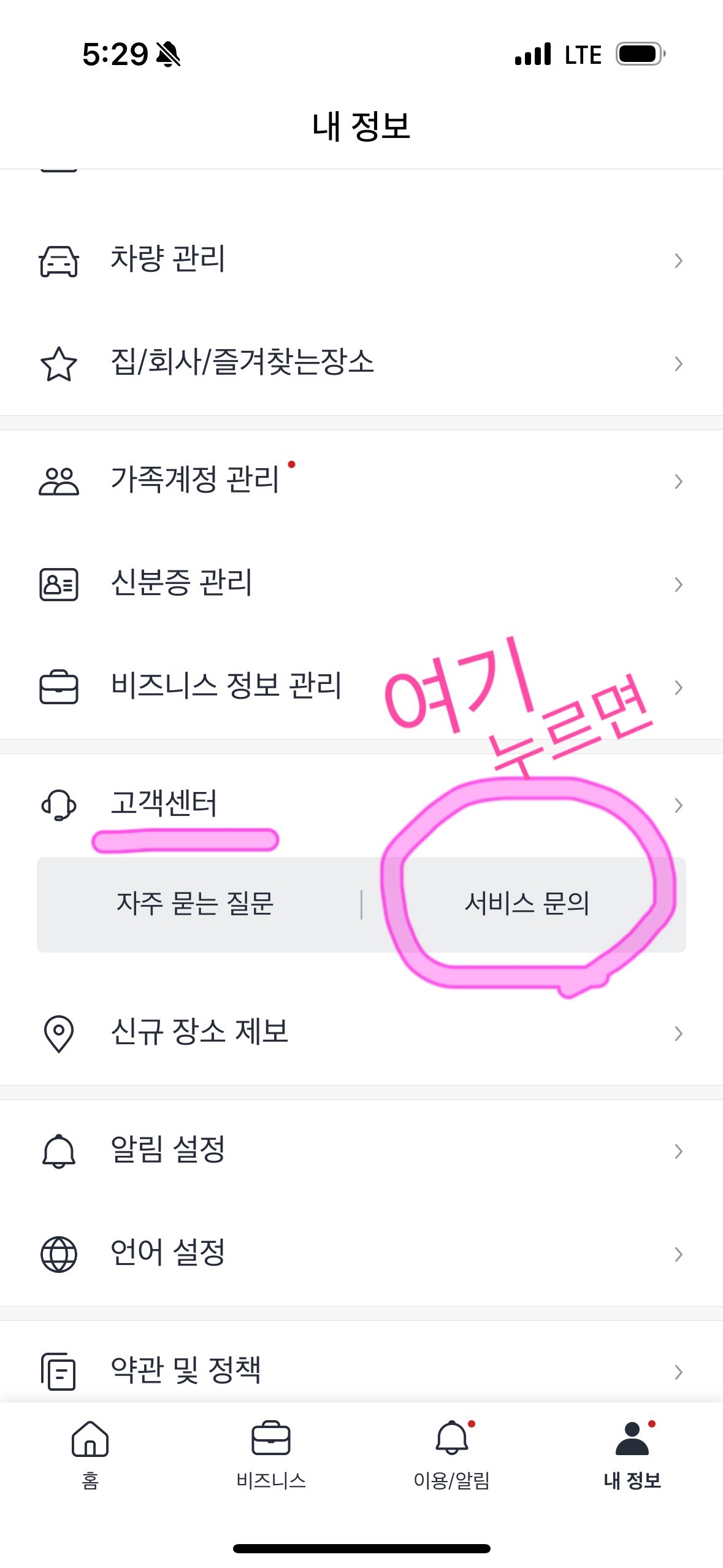Click the ID card icon for 신분증 관리
The height and width of the screenshot is (1568, 723).
tap(58, 585)
